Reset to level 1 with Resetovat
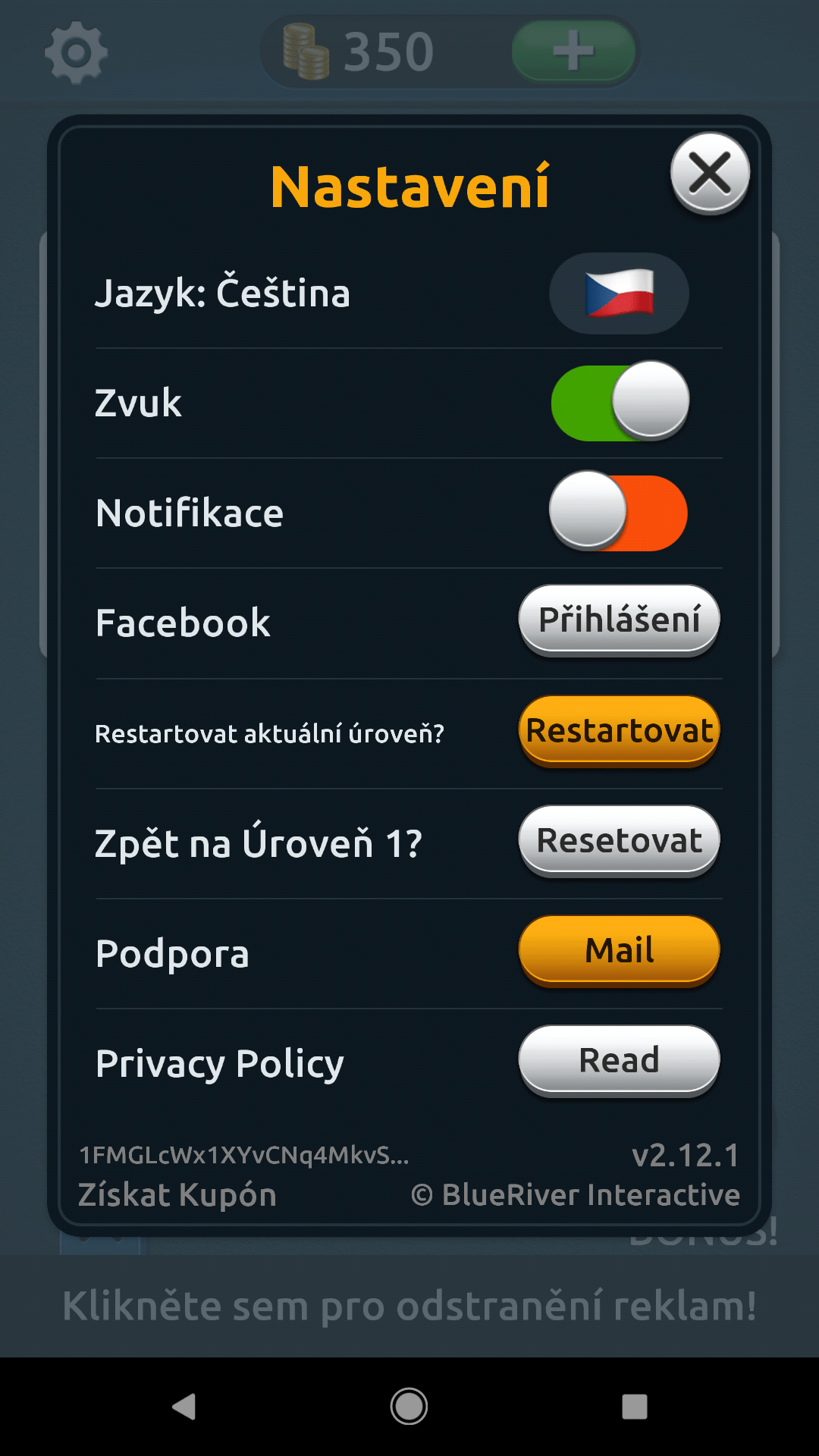The height and width of the screenshot is (1456, 819). click(619, 841)
